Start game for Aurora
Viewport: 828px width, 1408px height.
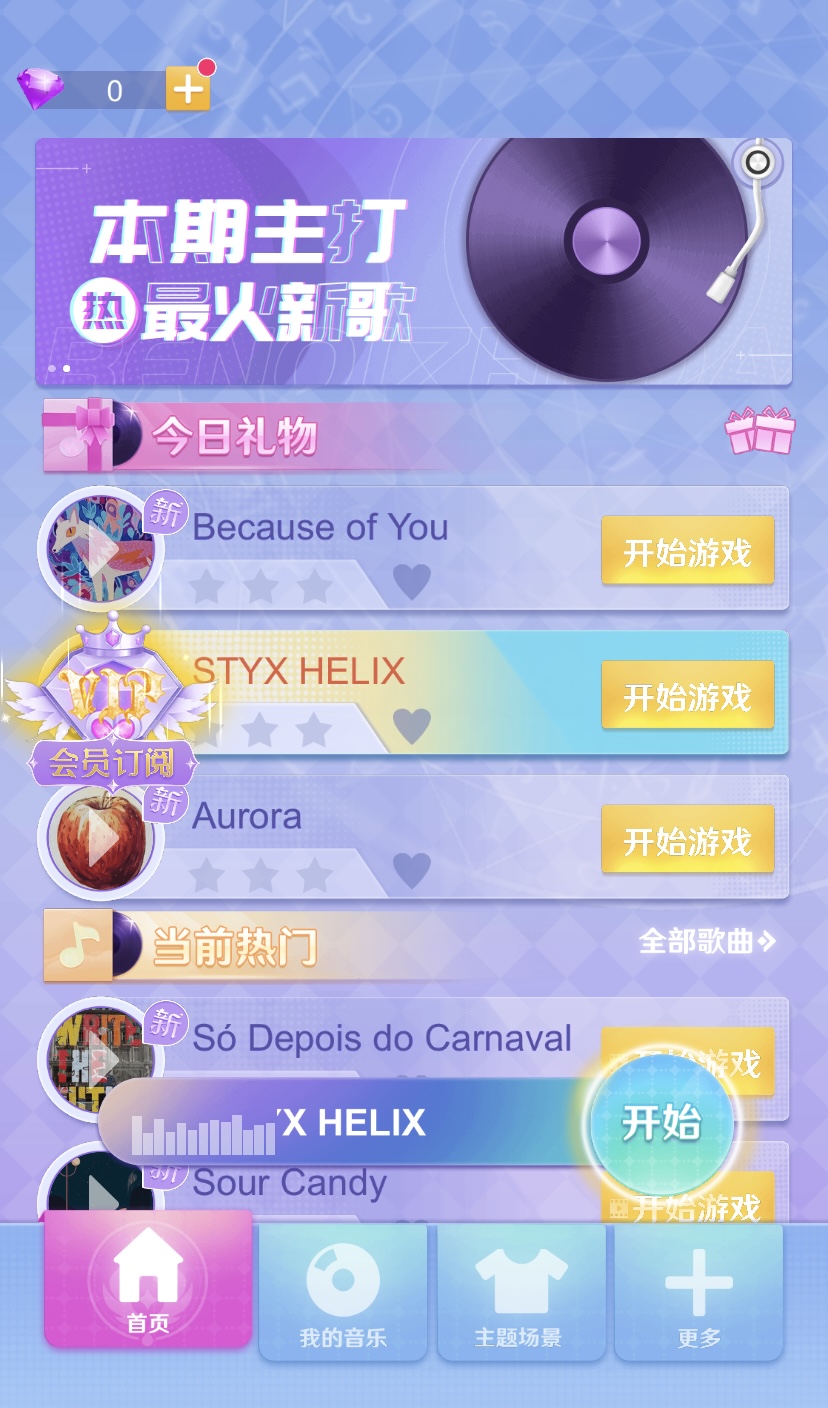point(687,840)
